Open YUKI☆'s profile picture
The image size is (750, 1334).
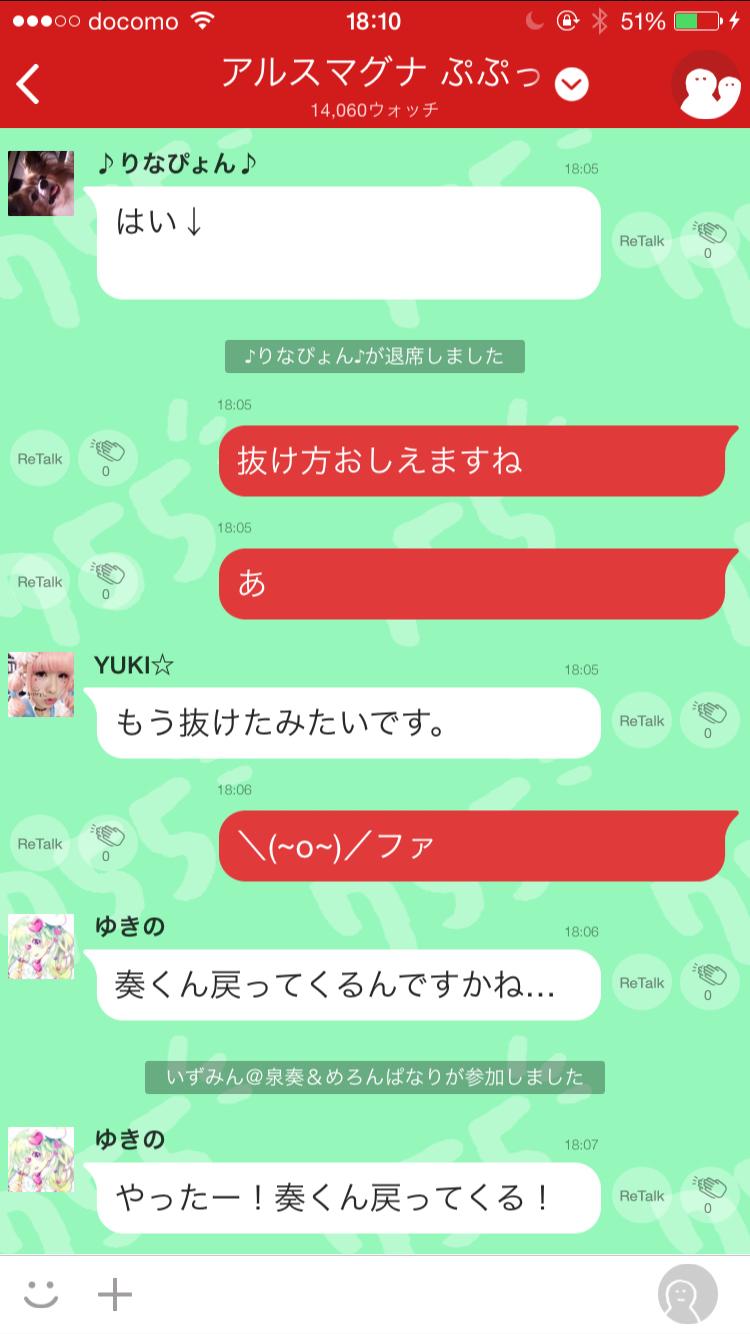tap(40, 685)
